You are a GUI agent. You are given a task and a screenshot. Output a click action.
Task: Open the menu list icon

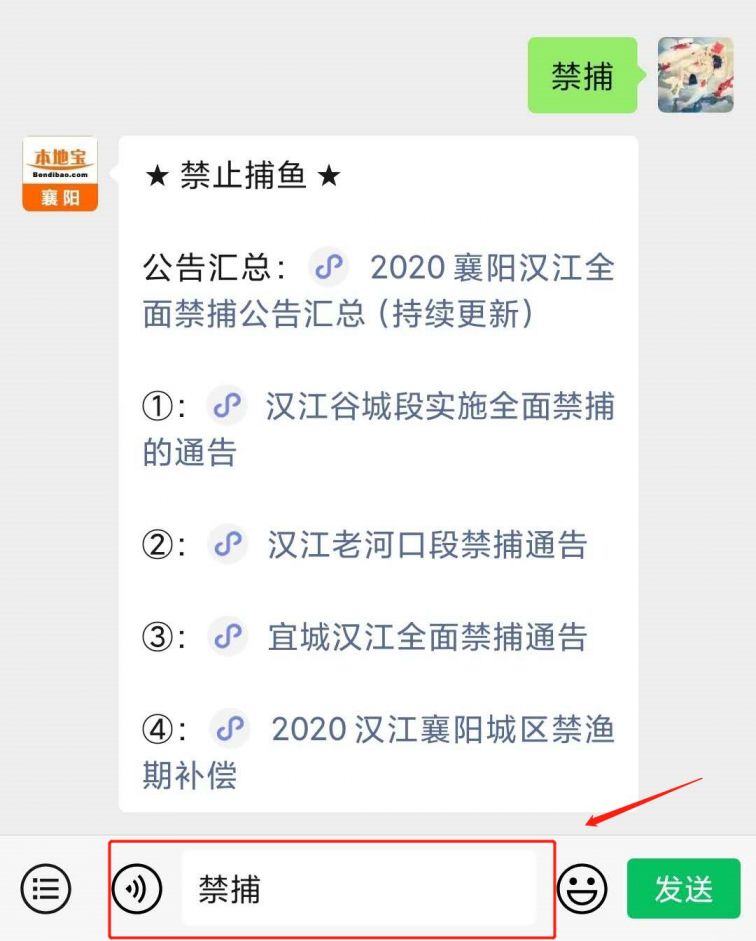point(46,888)
